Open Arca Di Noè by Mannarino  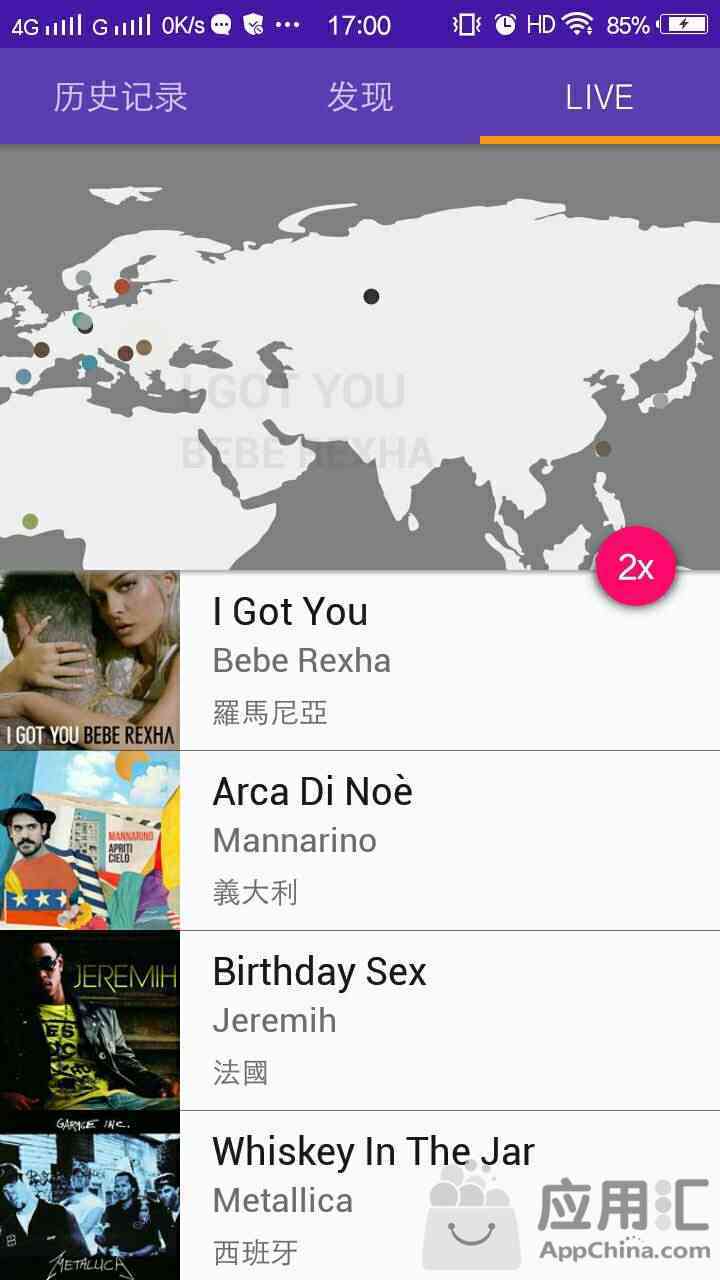tap(400, 841)
